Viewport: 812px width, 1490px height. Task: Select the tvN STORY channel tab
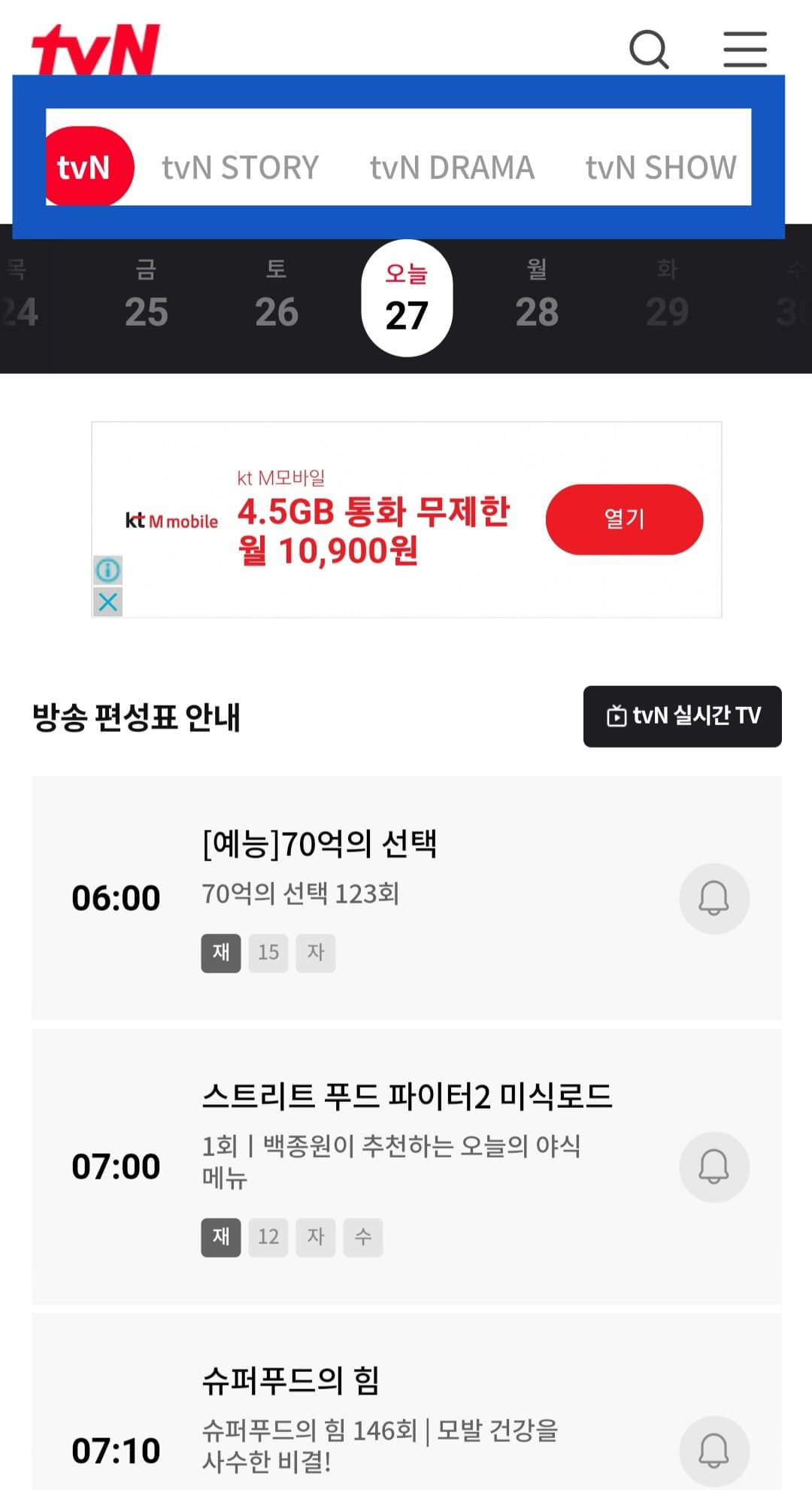pos(241,166)
